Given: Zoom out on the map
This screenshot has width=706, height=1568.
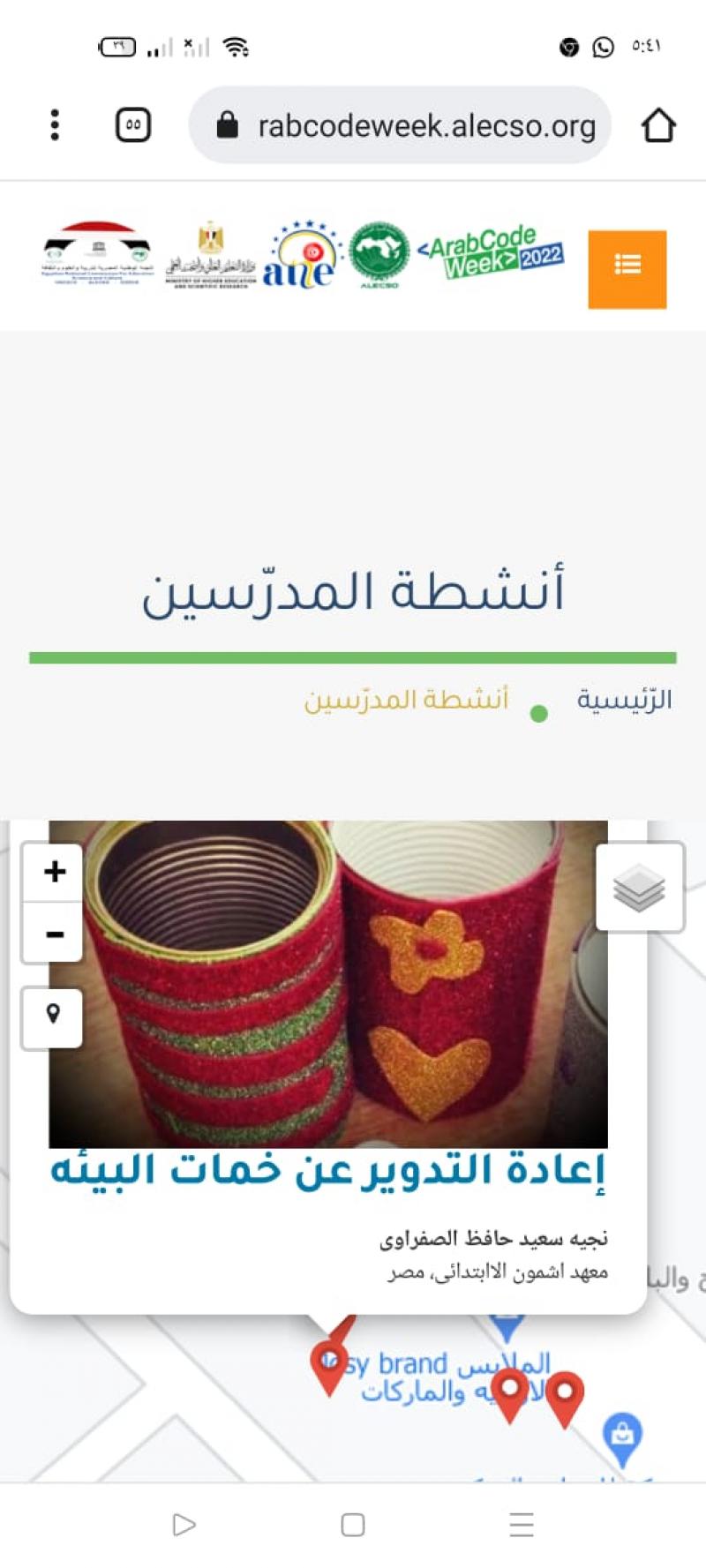Looking at the screenshot, I should [x=54, y=933].
